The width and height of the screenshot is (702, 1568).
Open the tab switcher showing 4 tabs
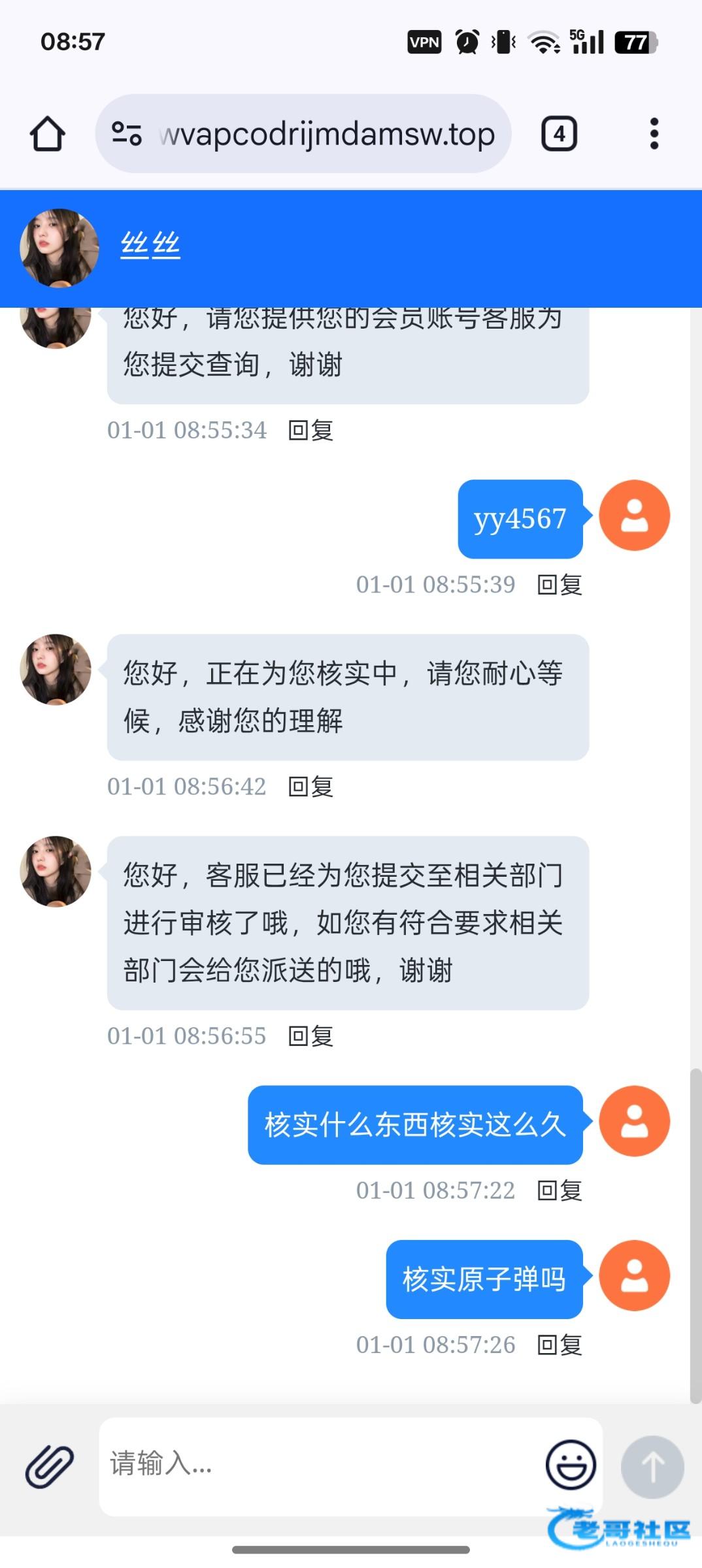559,134
